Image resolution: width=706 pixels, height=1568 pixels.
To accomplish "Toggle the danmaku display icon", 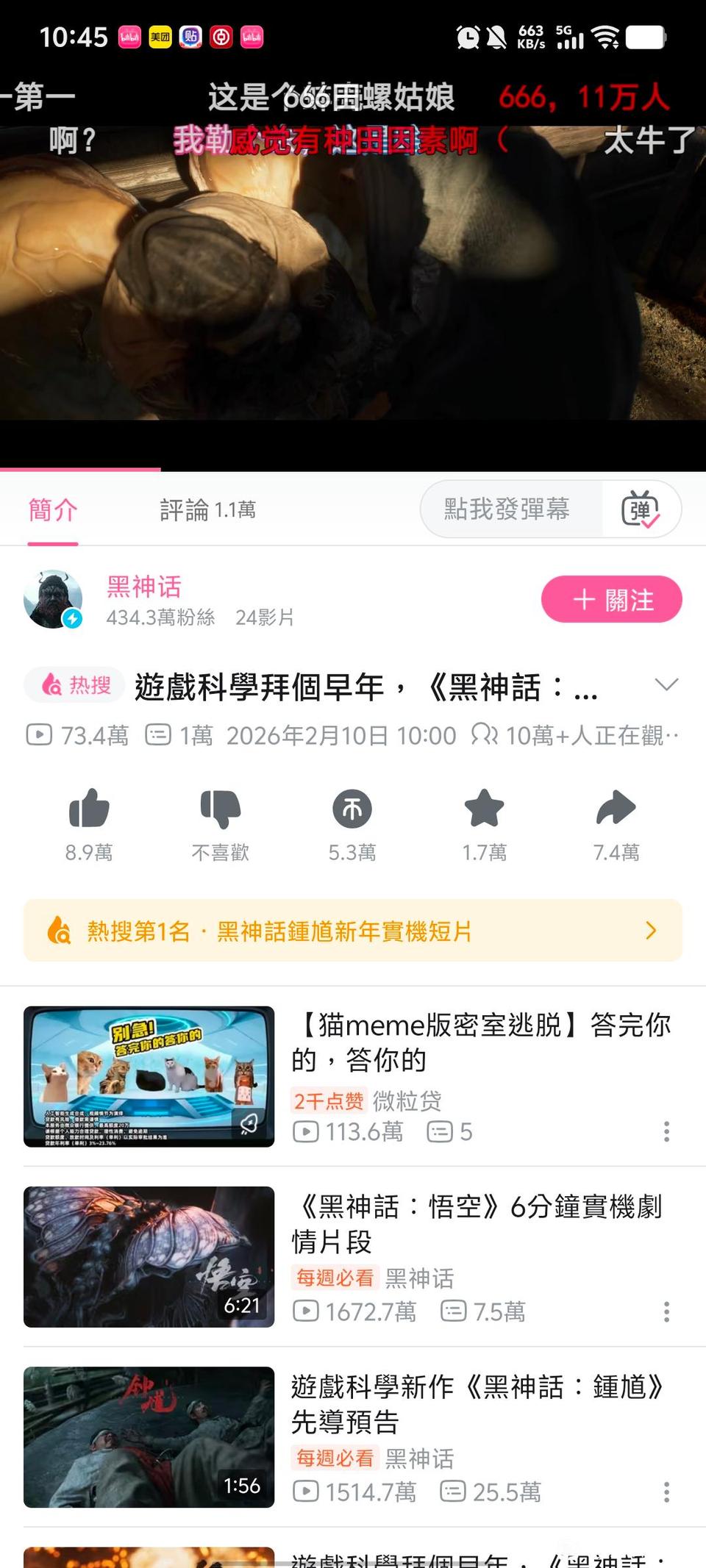I will click(x=641, y=509).
